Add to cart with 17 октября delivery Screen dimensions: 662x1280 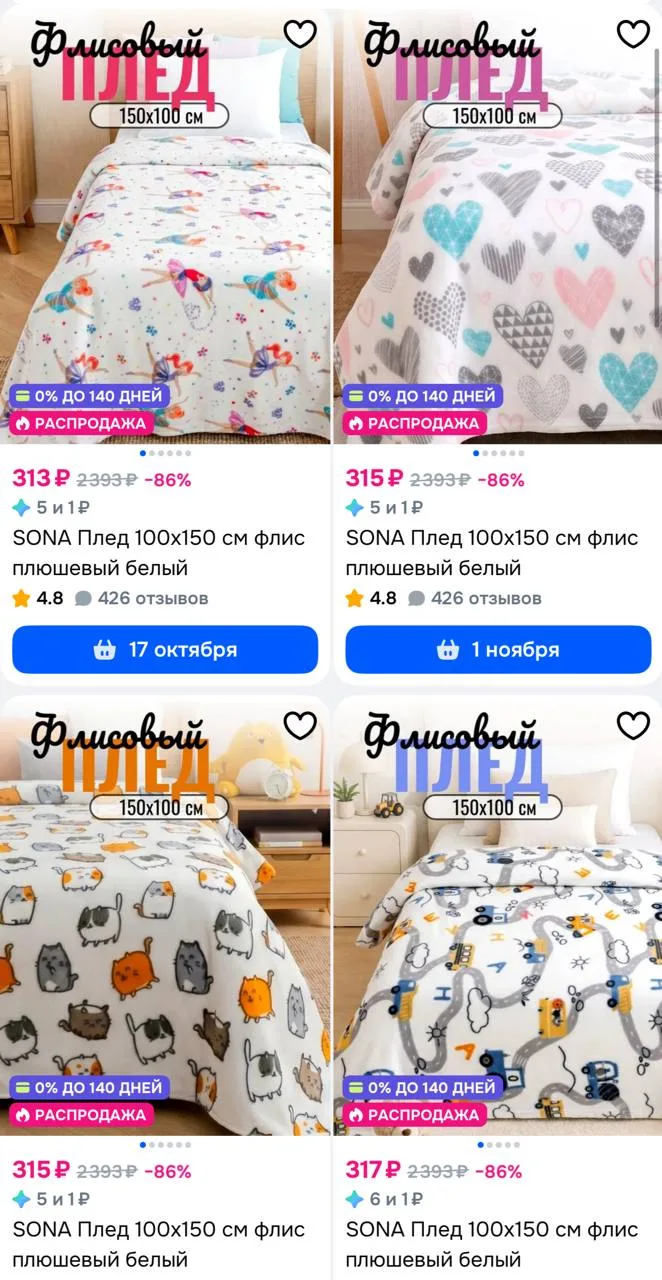point(165,650)
